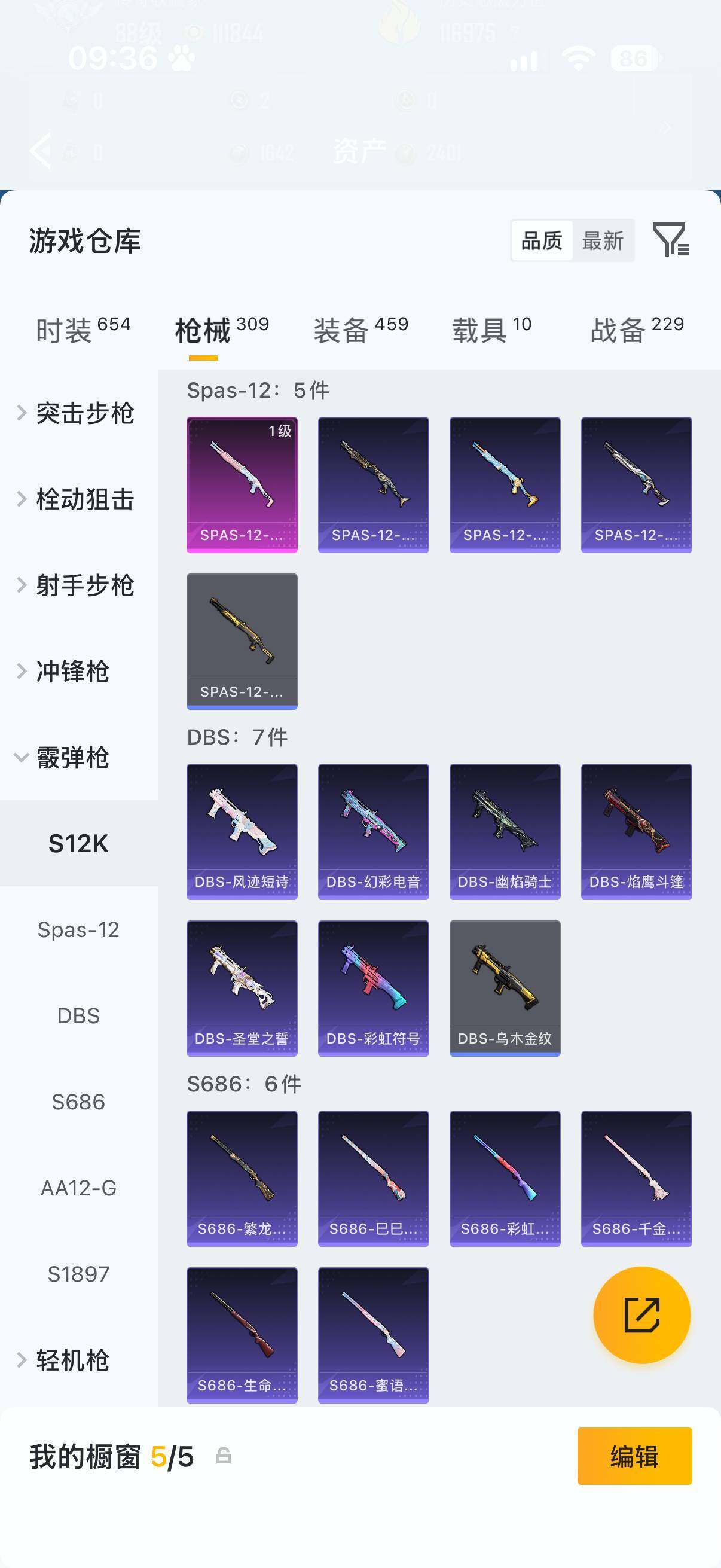
Task: Open the filter icon beside 最新
Action: point(670,240)
